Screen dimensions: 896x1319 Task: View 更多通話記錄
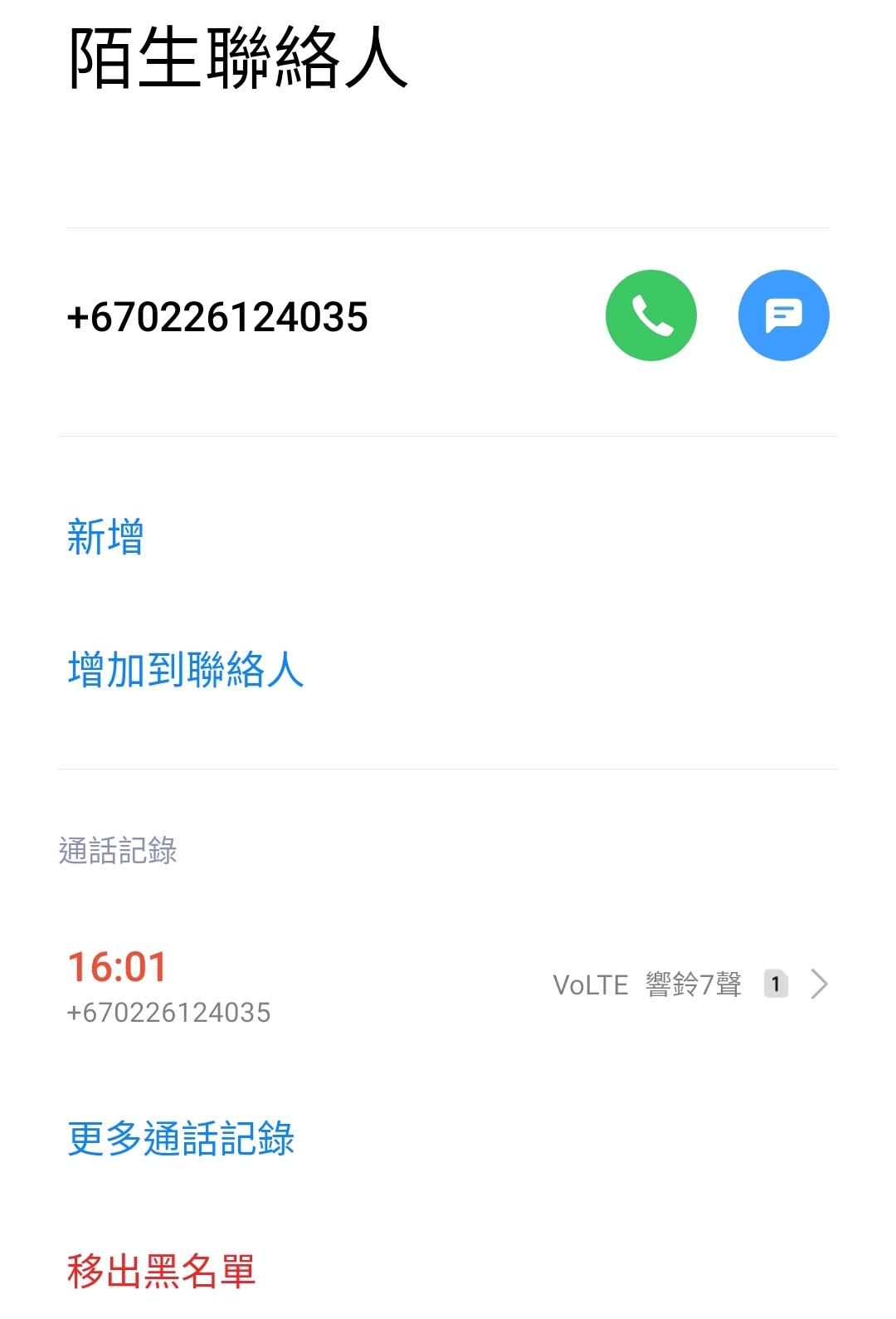pyautogui.click(x=181, y=1138)
